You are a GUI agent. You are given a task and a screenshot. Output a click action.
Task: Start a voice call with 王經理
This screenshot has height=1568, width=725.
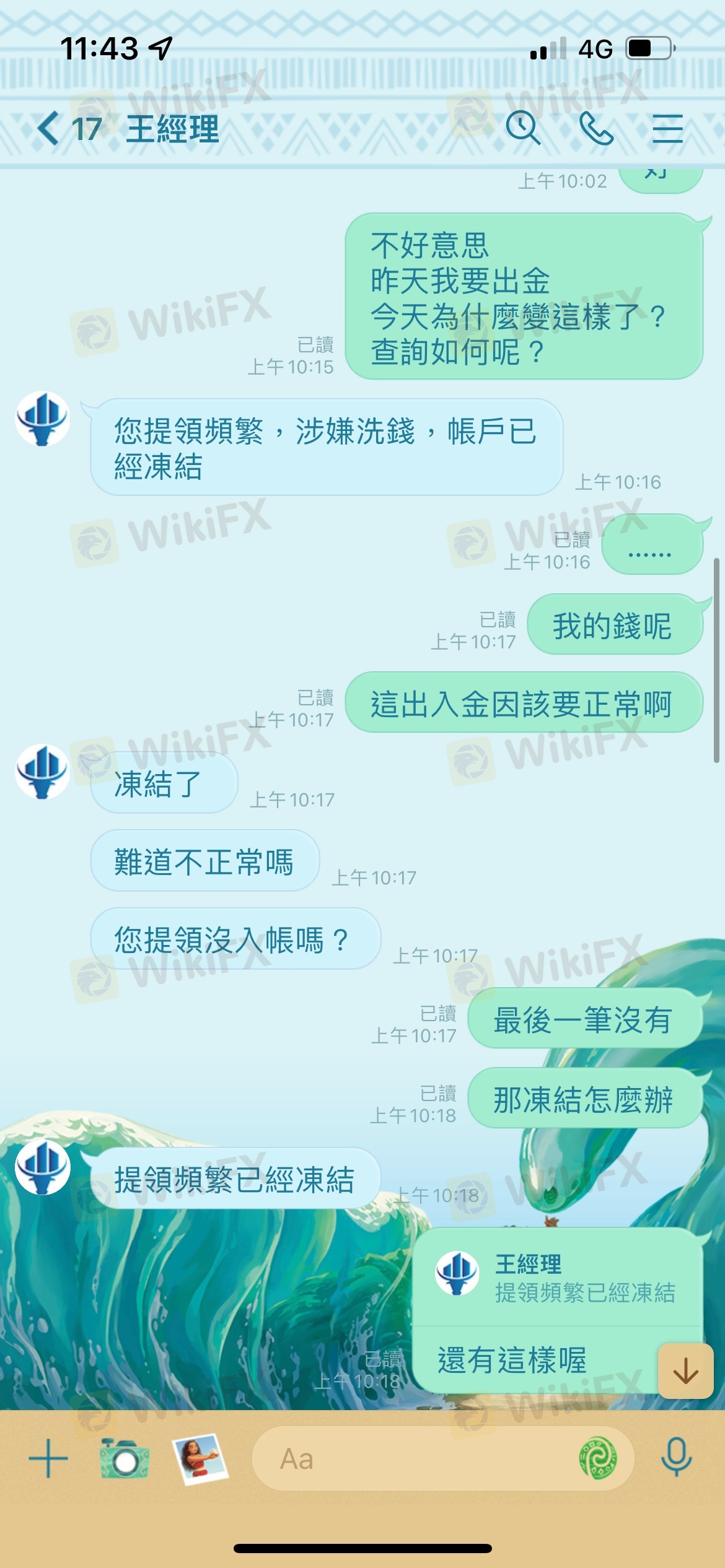pos(596,129)
